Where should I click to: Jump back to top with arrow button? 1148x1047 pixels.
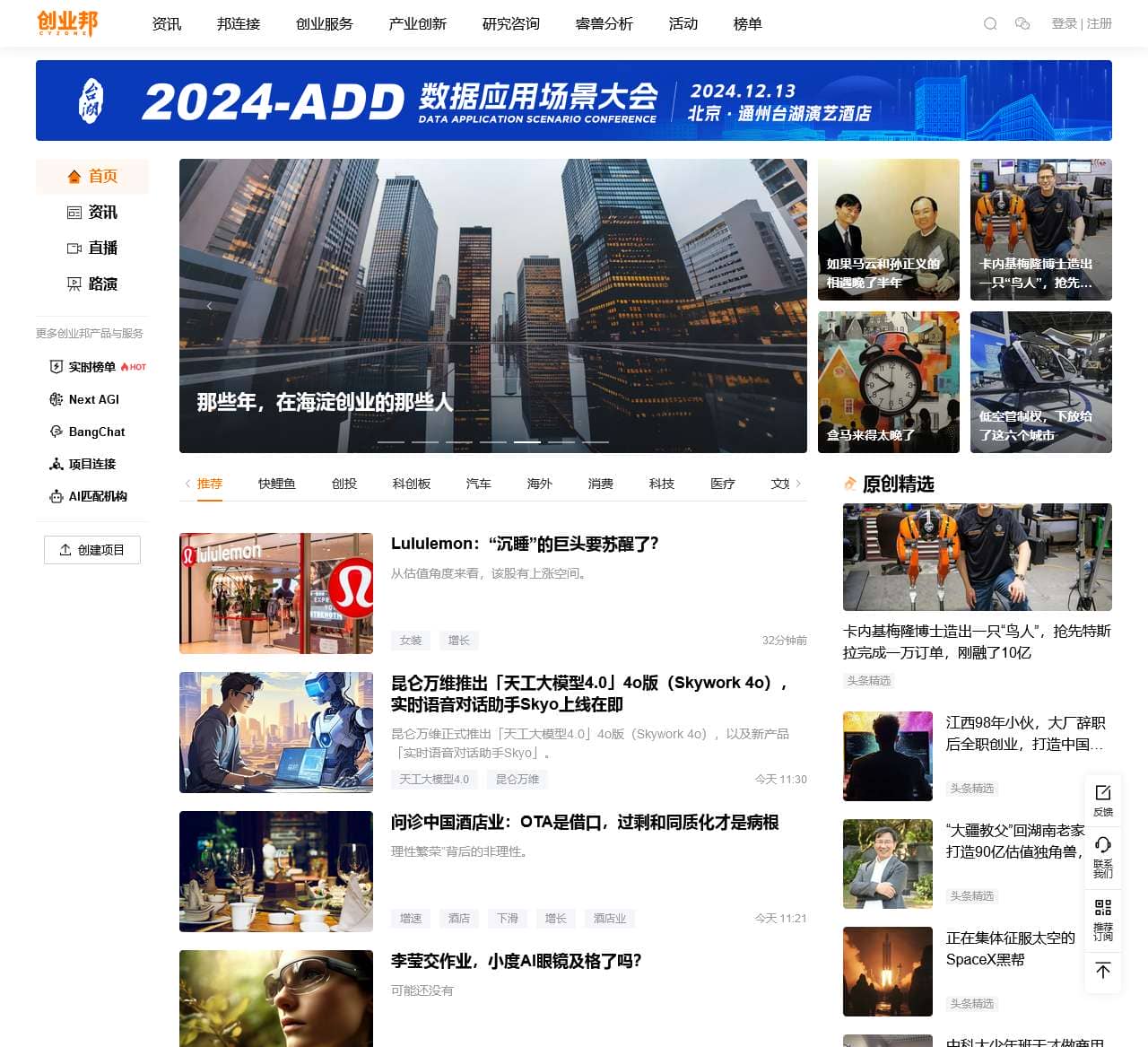click(x=1103, y=970)
